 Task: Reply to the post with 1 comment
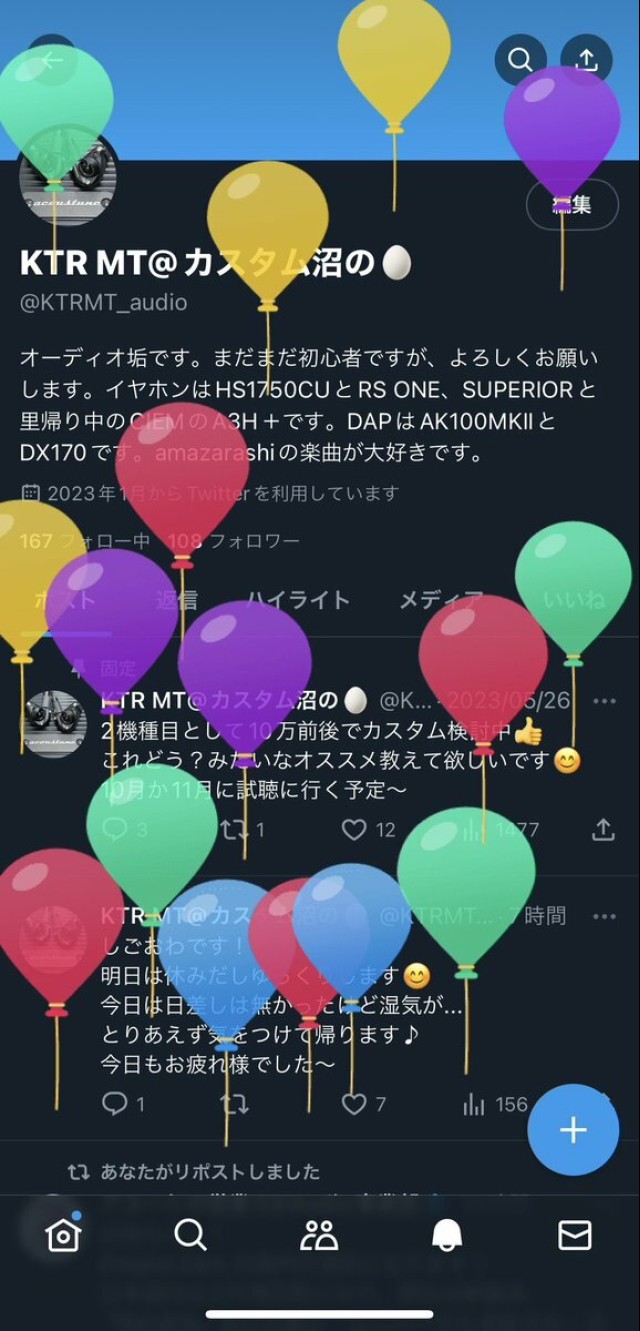coord(116,1104)
